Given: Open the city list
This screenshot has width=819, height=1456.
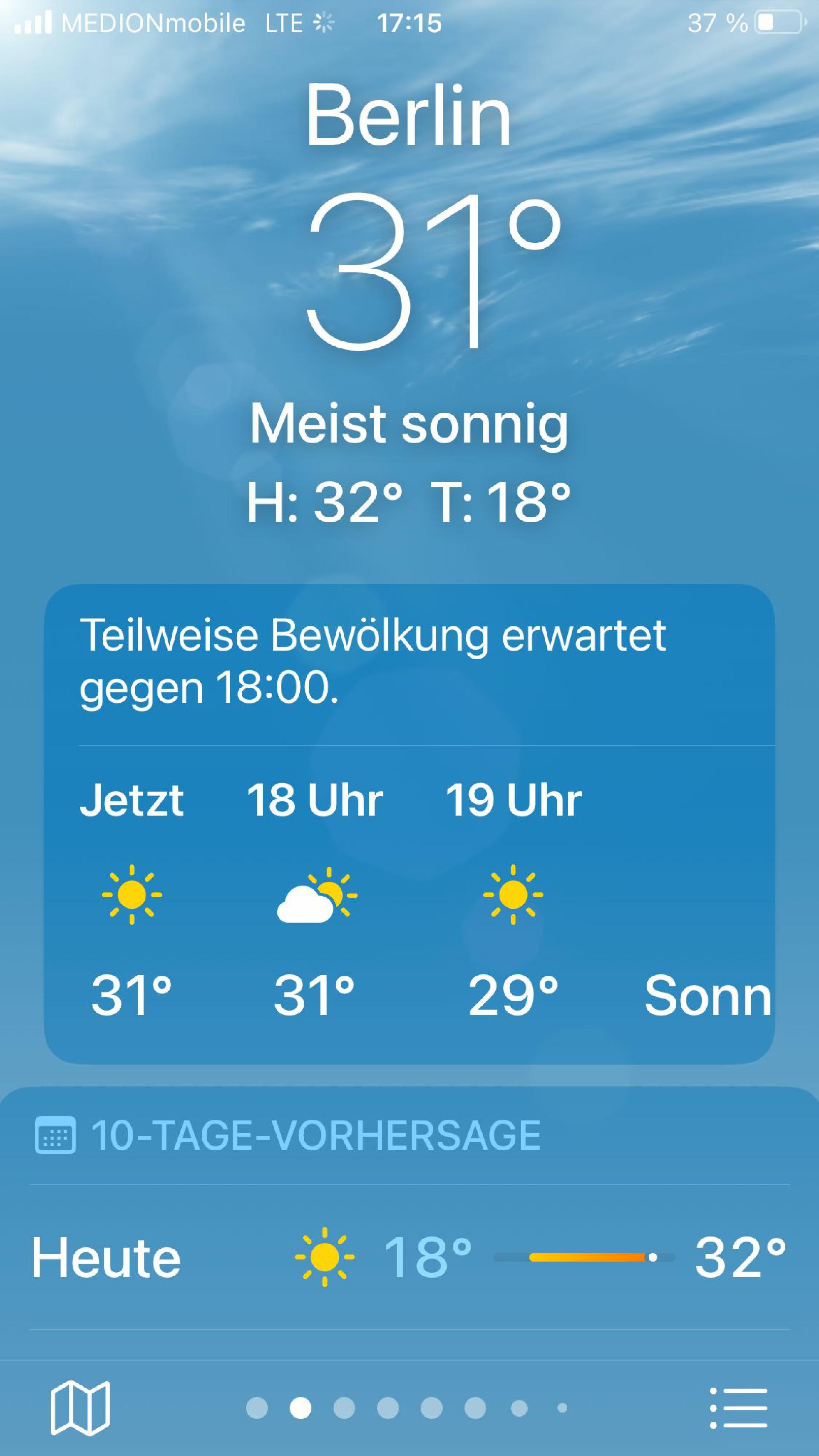Looking at the screenshot, I should [738, 1407].
